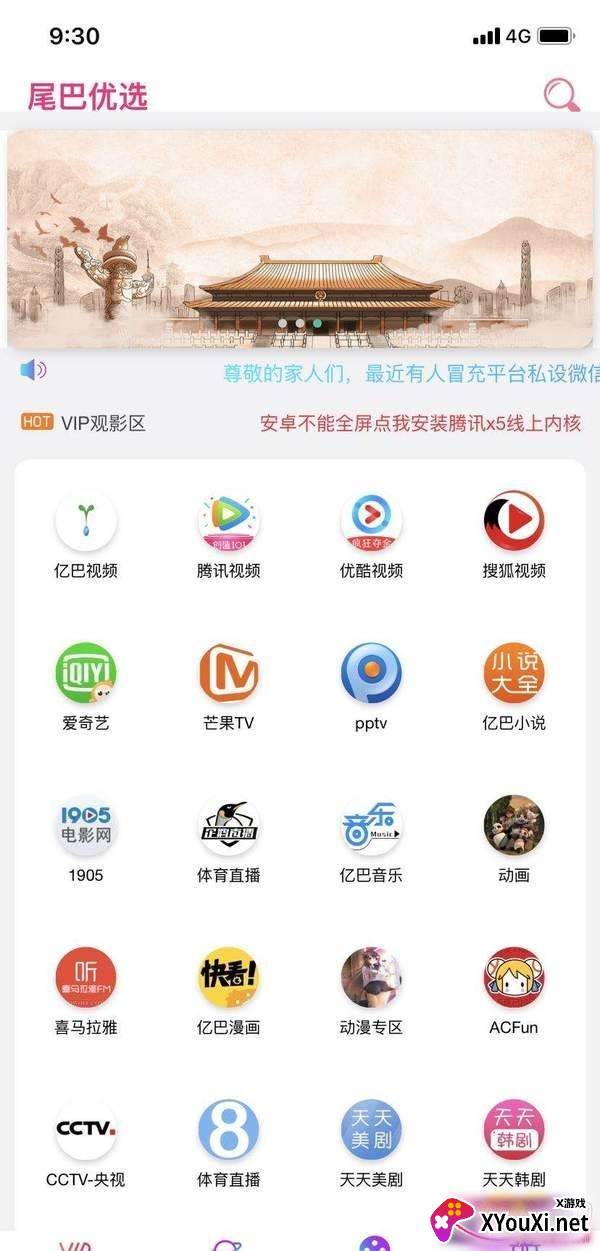Tap the 芒果TV icon
Image resolution: width=600 pixels, height=1251 pixels.
point(229,673)
